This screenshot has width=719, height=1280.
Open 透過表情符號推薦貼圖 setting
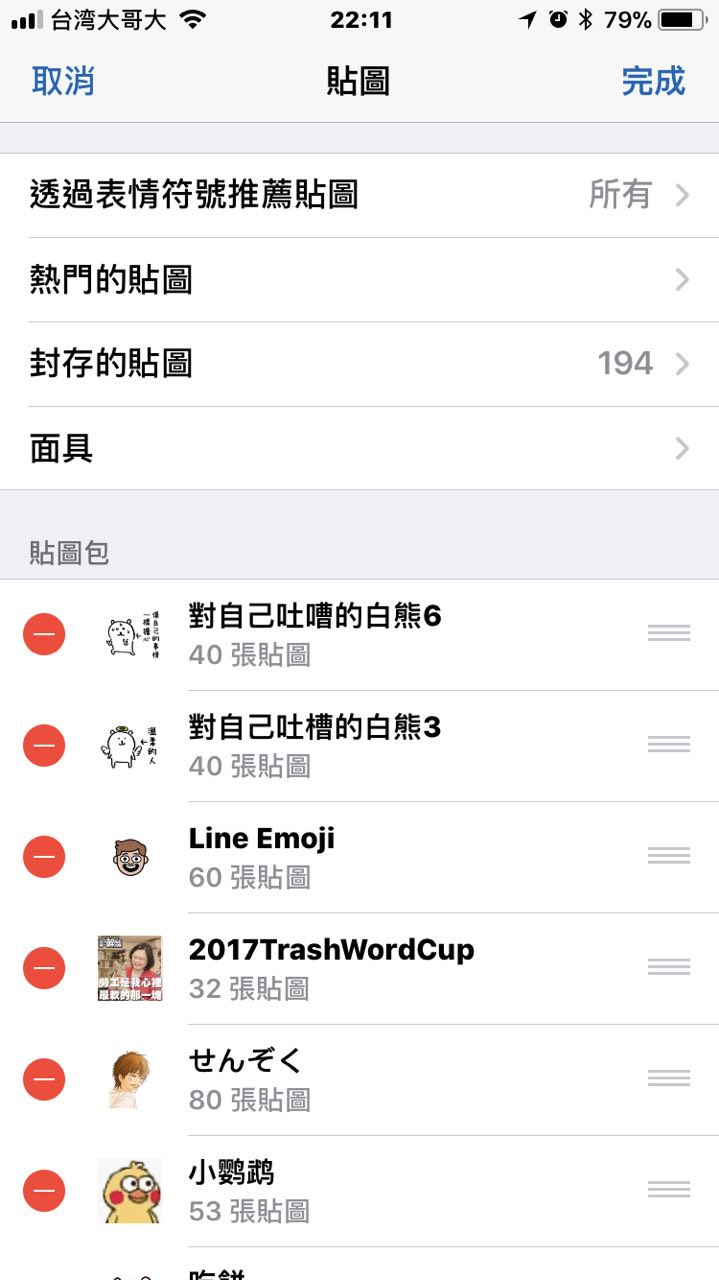tap(359, 195)
